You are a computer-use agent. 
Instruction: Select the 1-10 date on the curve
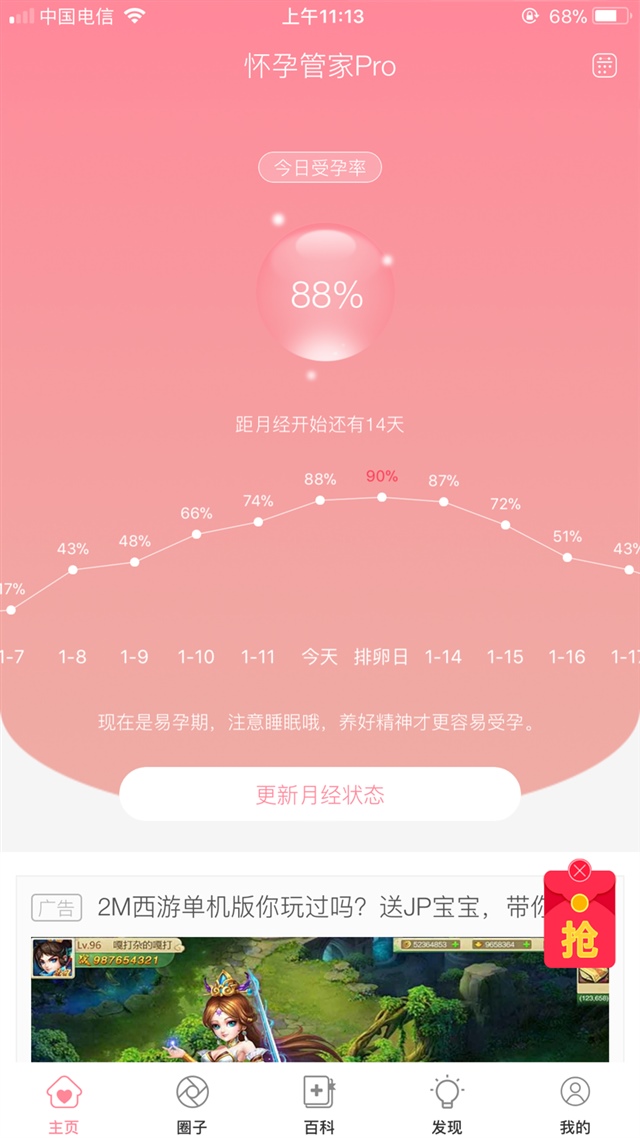tap(196, 534)
